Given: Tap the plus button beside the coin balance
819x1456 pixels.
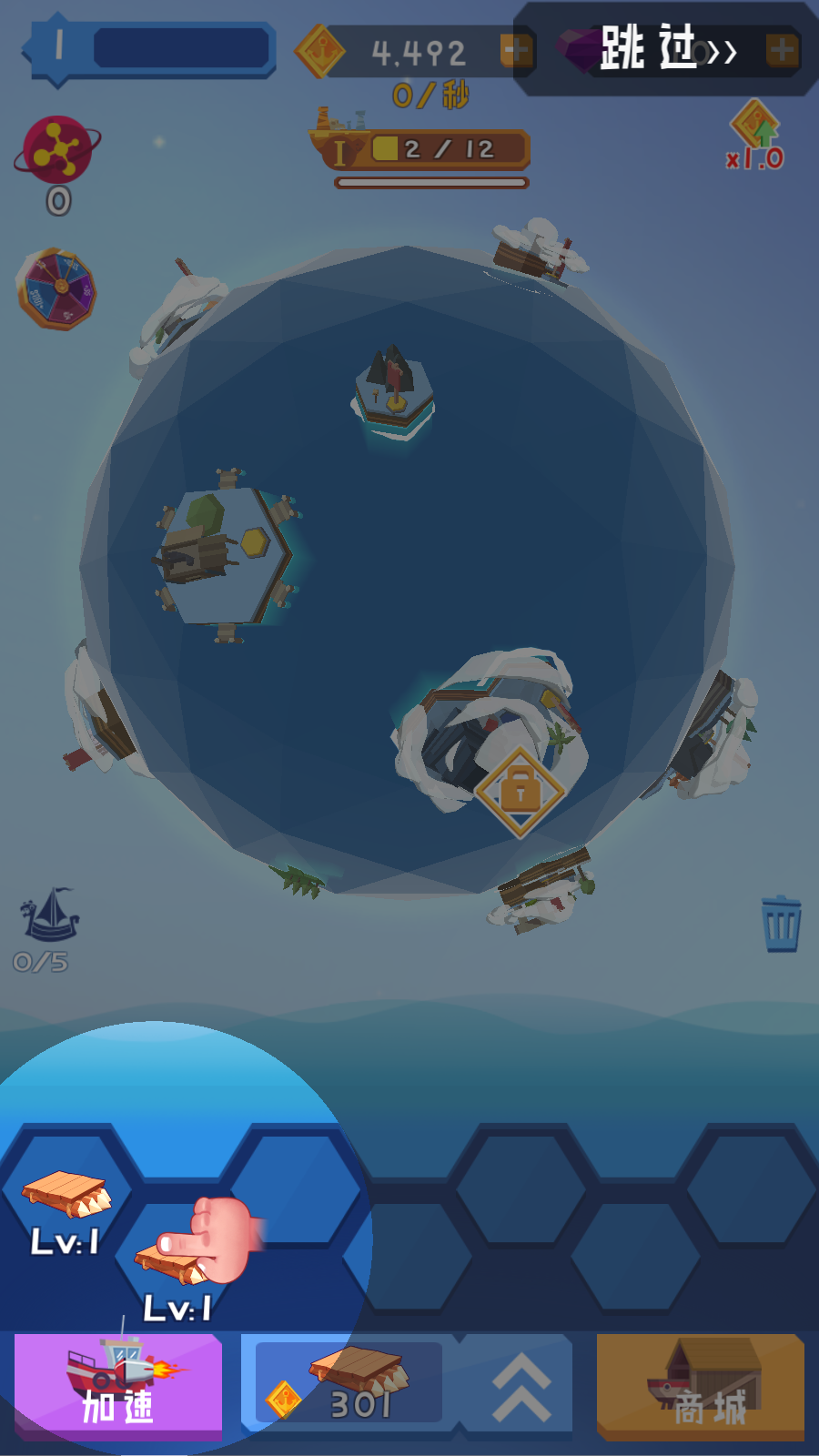Looking at the screenshot, I should [x=516, y=51].
